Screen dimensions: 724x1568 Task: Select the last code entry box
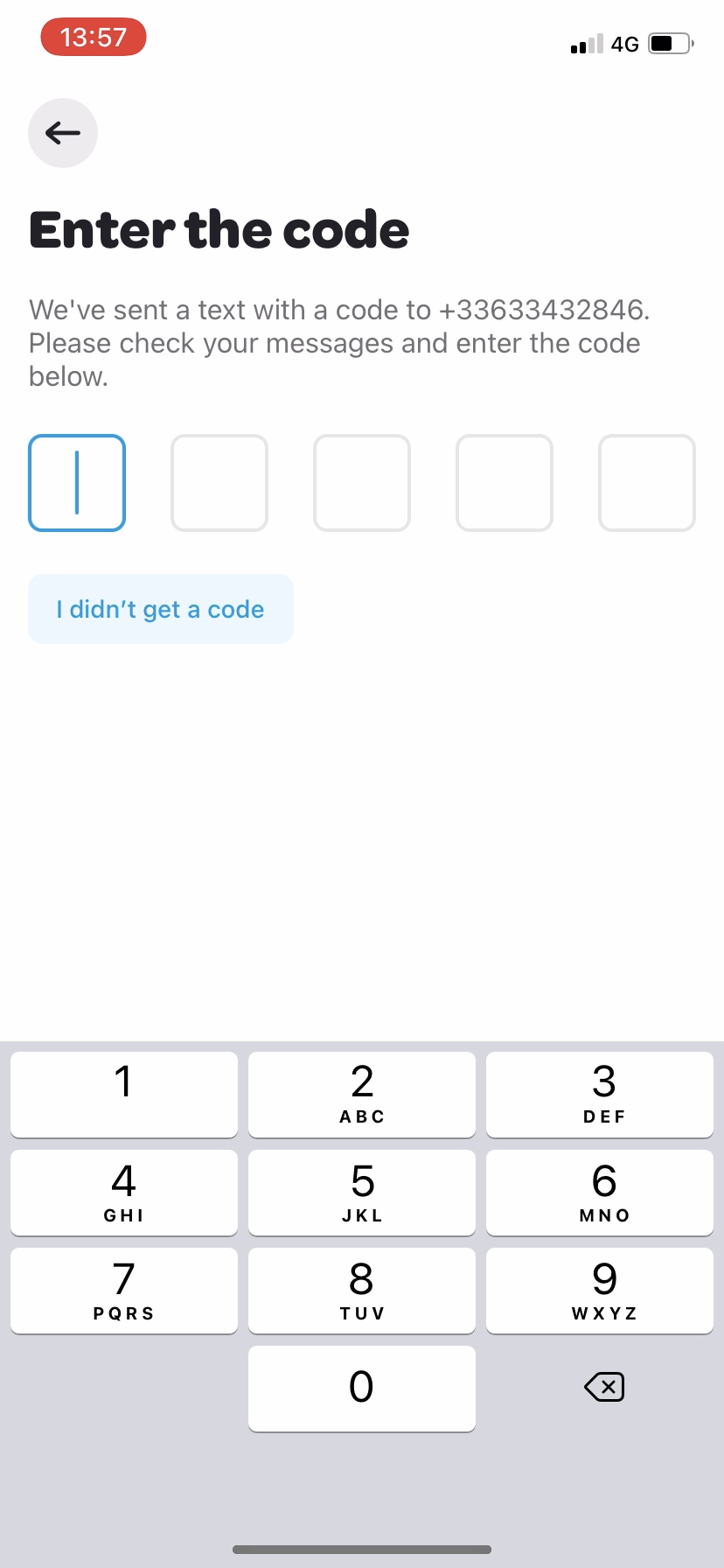pos(647,482)
